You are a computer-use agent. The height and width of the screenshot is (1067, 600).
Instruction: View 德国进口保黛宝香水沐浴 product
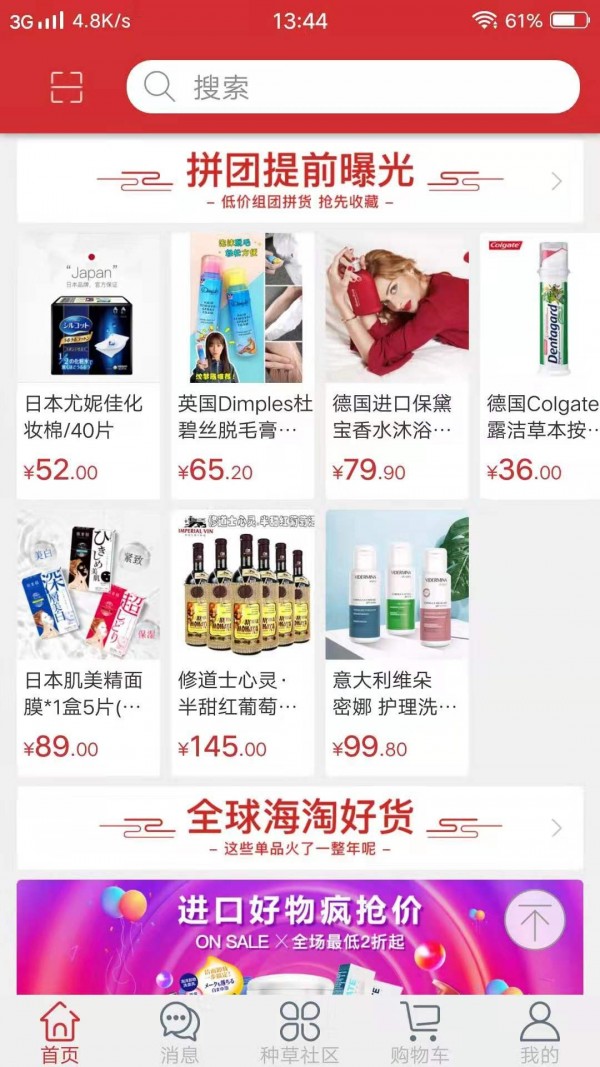(397, 365)
